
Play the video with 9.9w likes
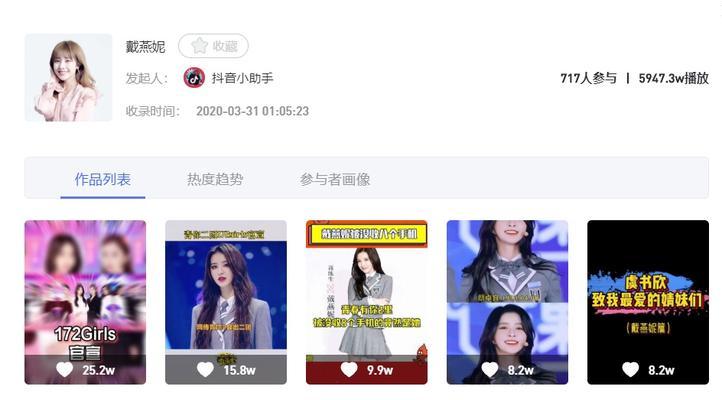[x=366, y=300]
